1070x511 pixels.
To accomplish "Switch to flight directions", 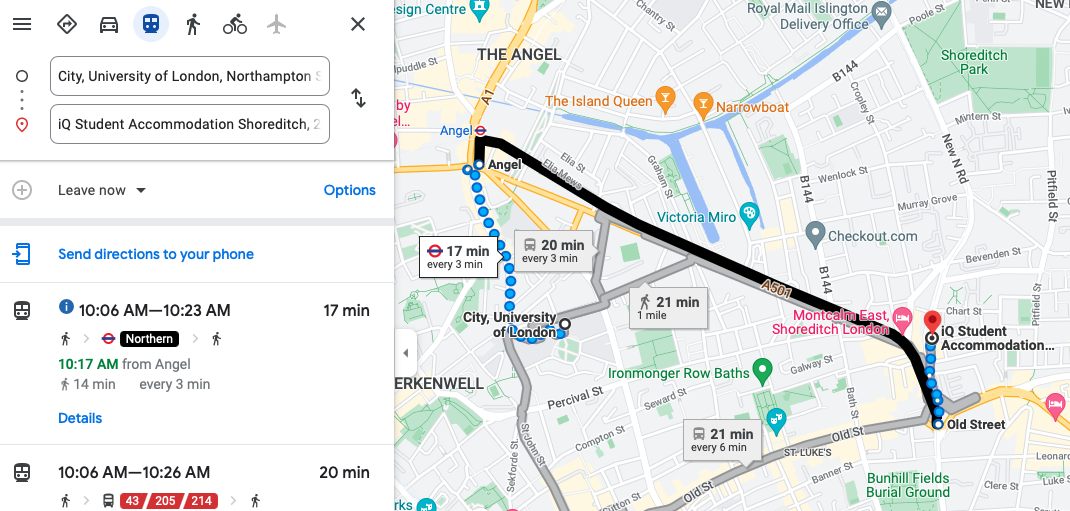I will [x=277, y=24].
